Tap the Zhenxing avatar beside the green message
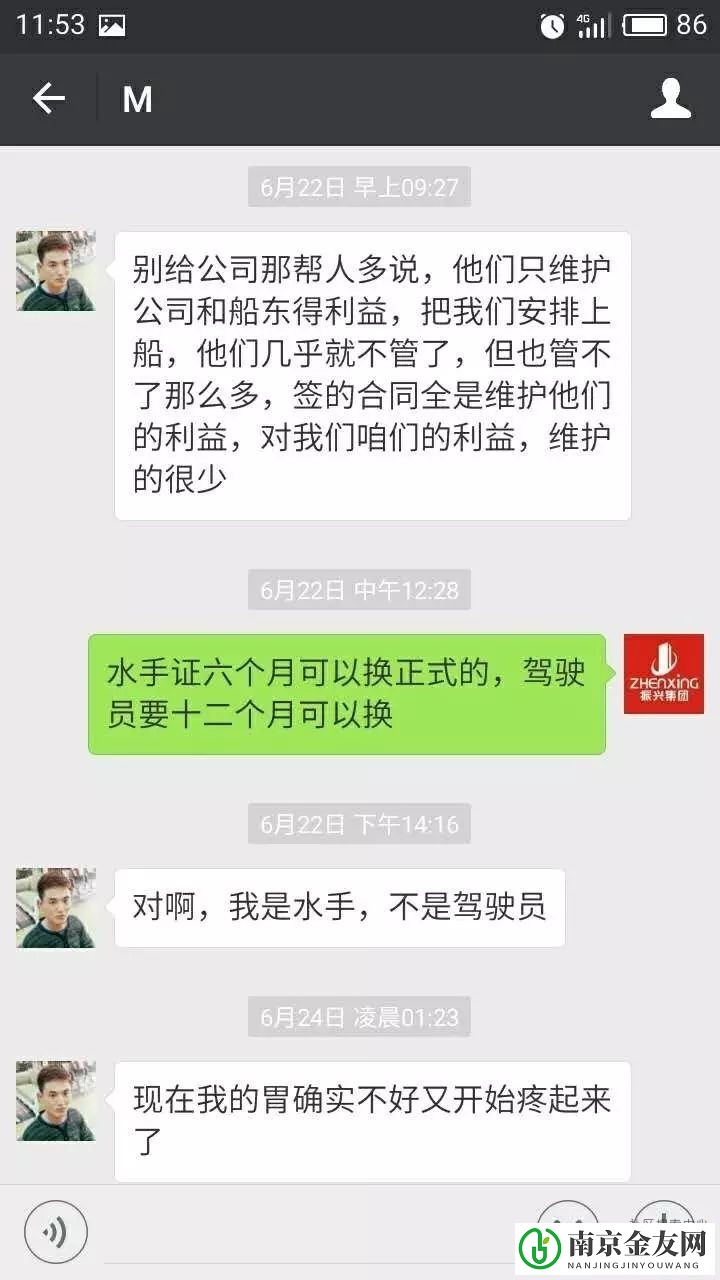 tap(663, 674)
